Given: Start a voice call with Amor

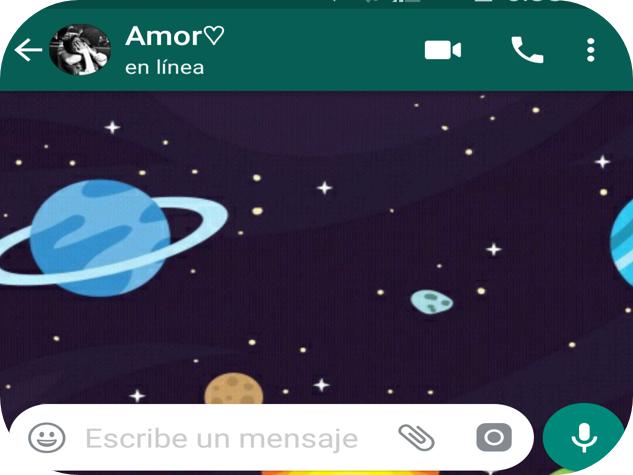Looking at the screenshot, I should (527, 50).
